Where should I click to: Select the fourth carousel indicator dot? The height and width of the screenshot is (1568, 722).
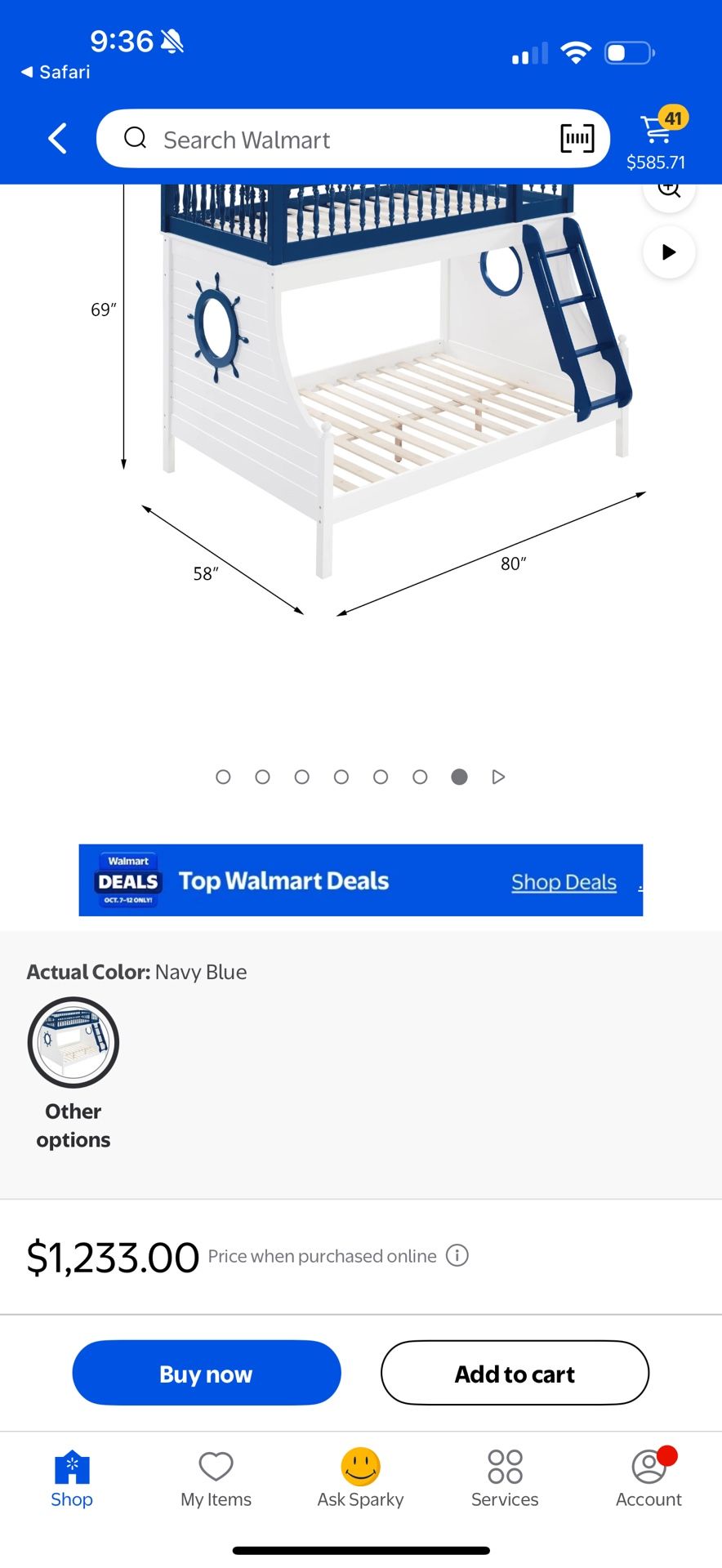coord(341,777)
